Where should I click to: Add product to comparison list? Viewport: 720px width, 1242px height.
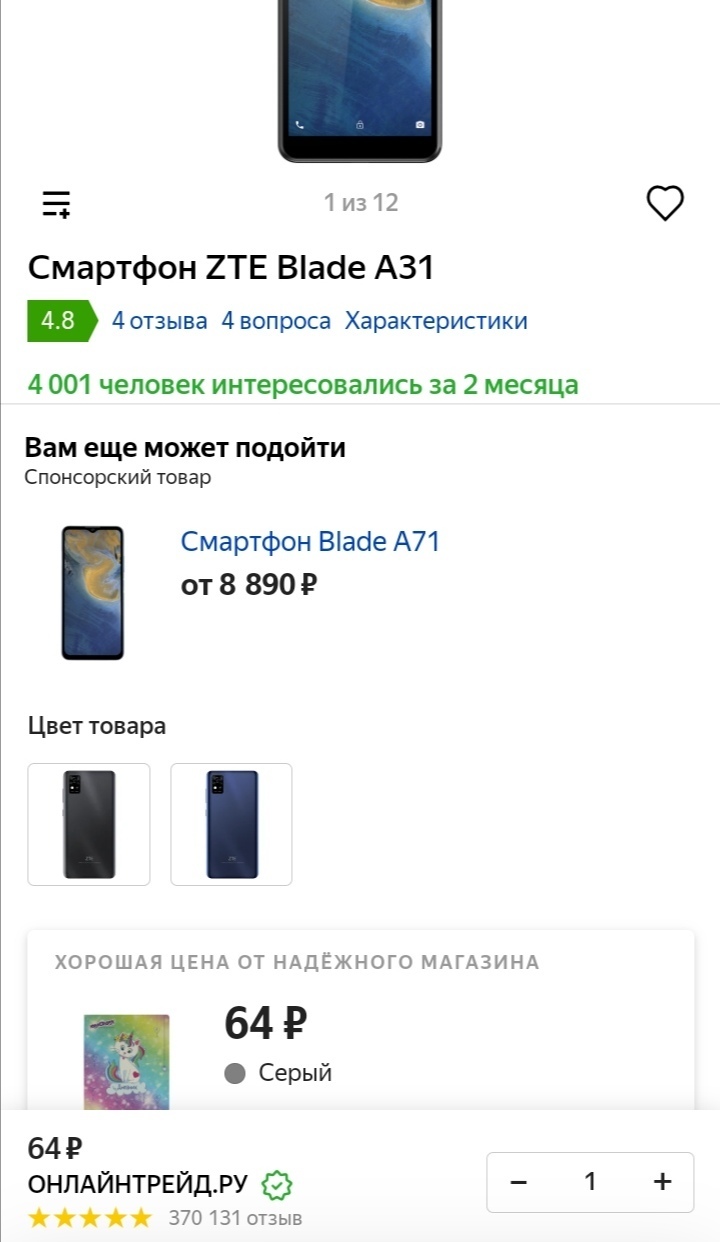pyautogui.click(x=56, y=204)
